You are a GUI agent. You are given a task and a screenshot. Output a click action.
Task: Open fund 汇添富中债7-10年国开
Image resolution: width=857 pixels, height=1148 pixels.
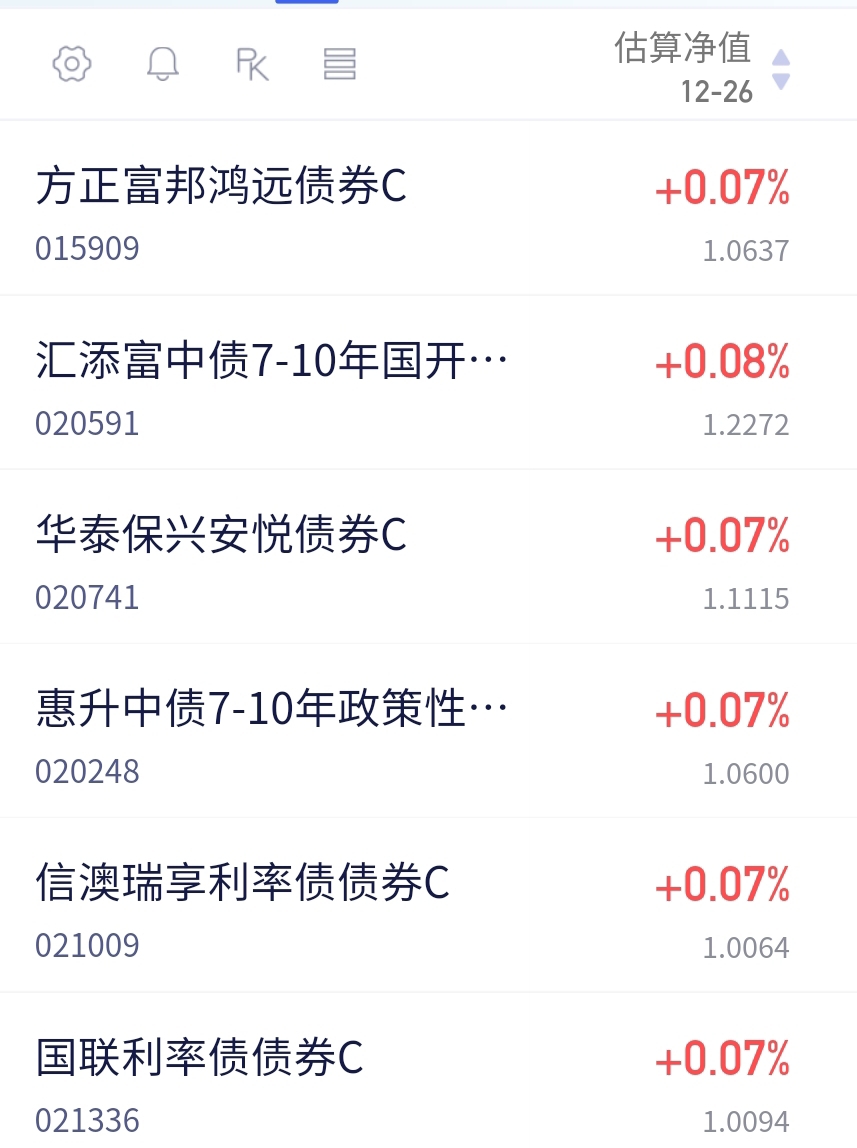pos(272,362)
